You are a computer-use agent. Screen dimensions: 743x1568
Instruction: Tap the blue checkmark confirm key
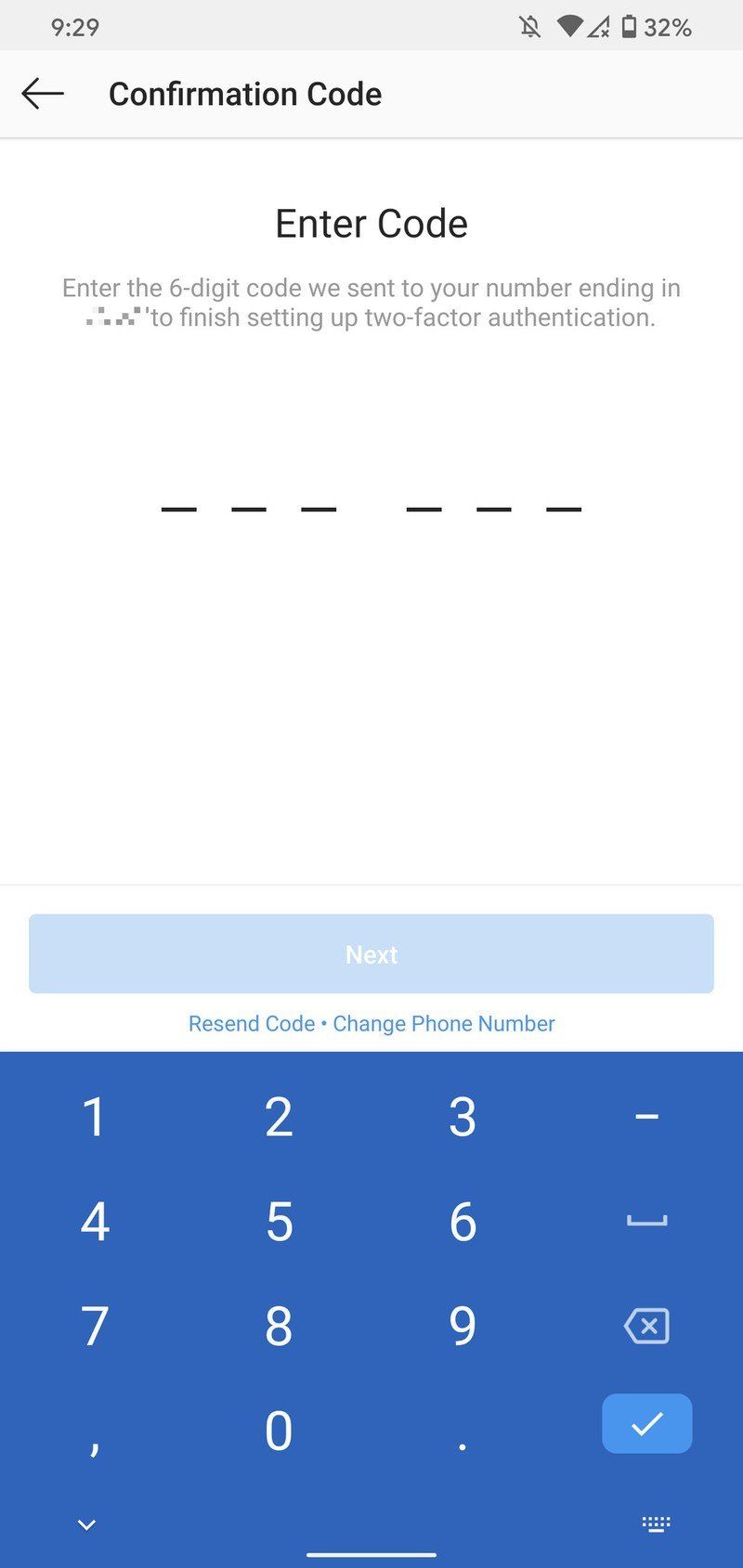[x=646, y=1423]
